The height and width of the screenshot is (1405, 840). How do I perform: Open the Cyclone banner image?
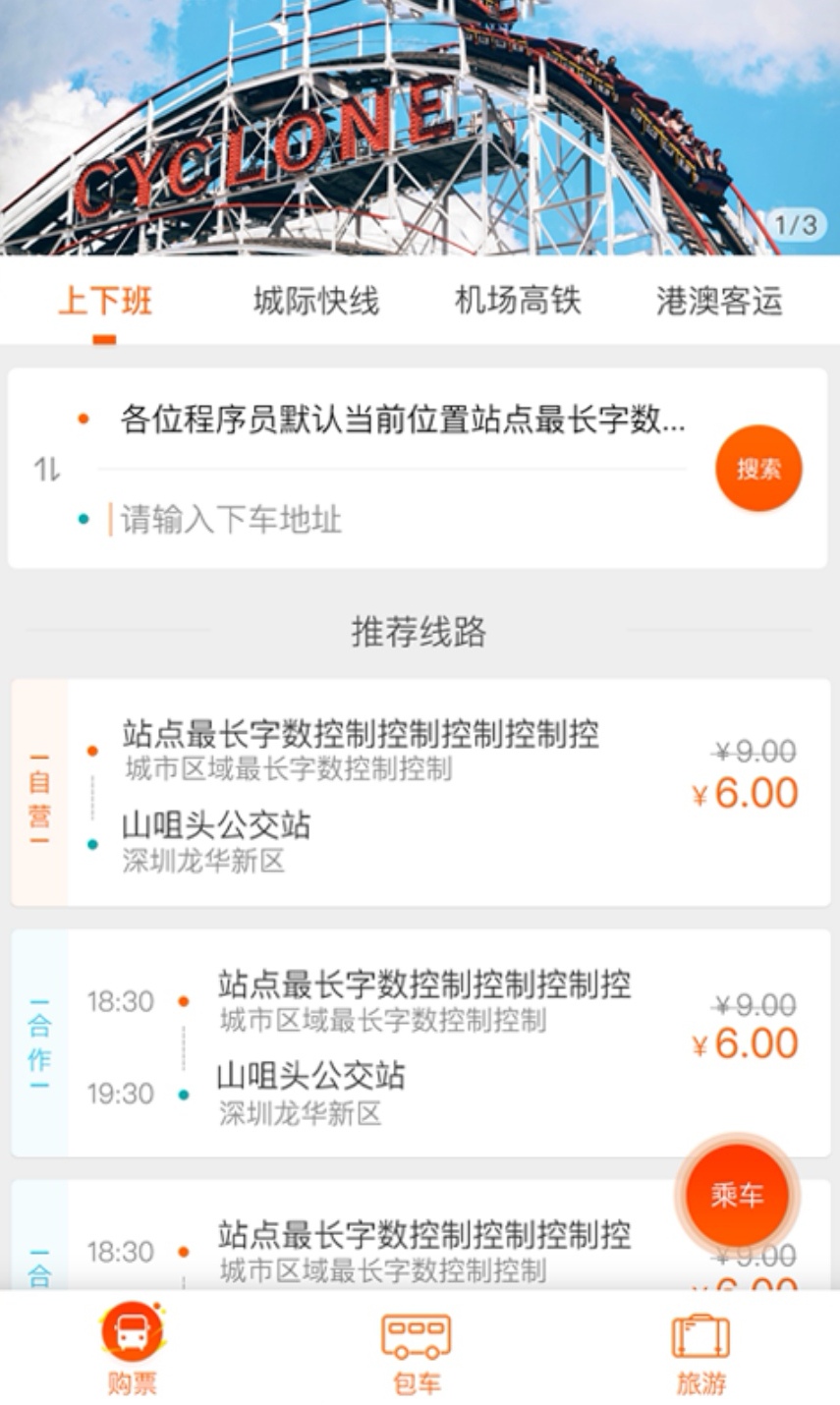point(420,128)
